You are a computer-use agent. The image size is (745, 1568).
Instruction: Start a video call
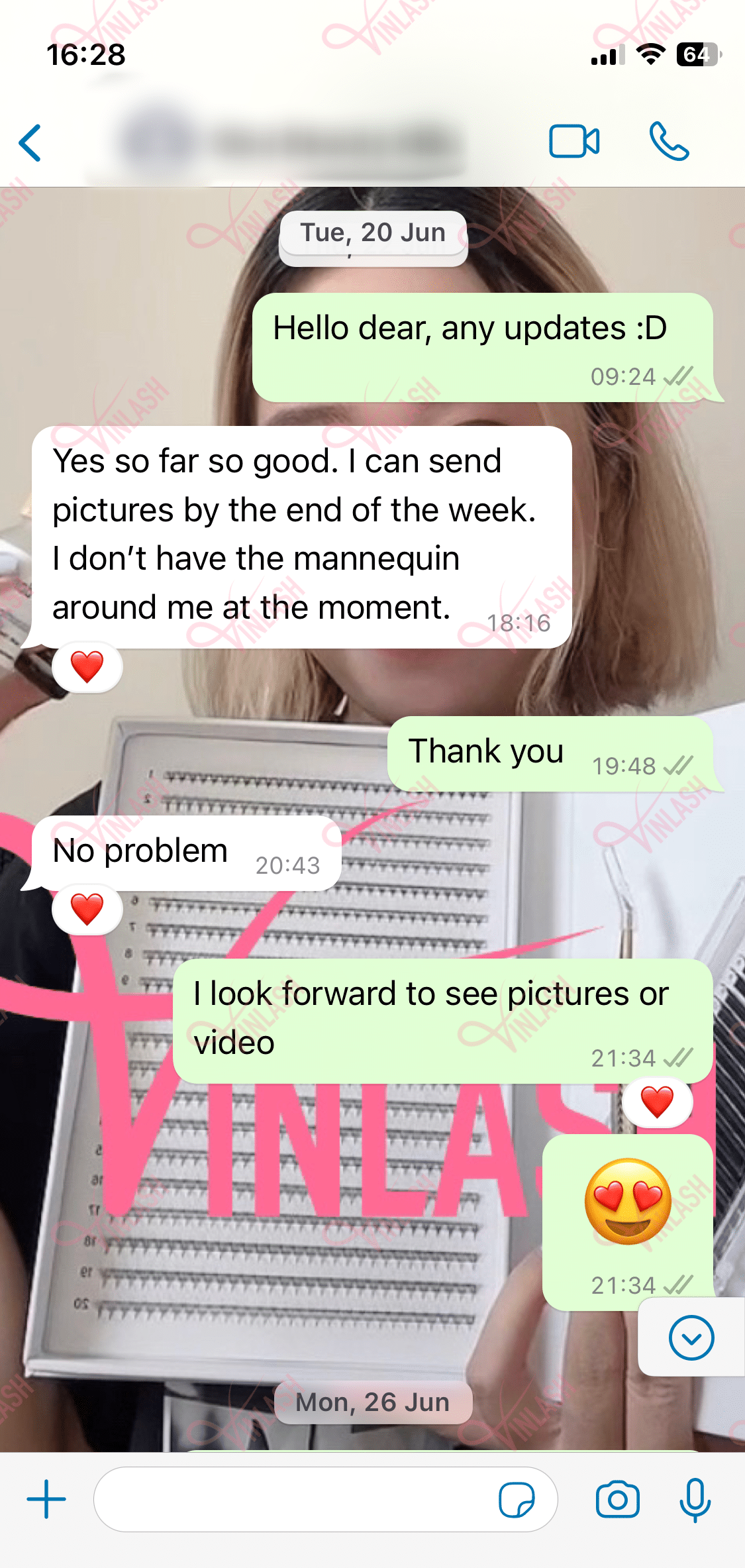click(574, 141)
